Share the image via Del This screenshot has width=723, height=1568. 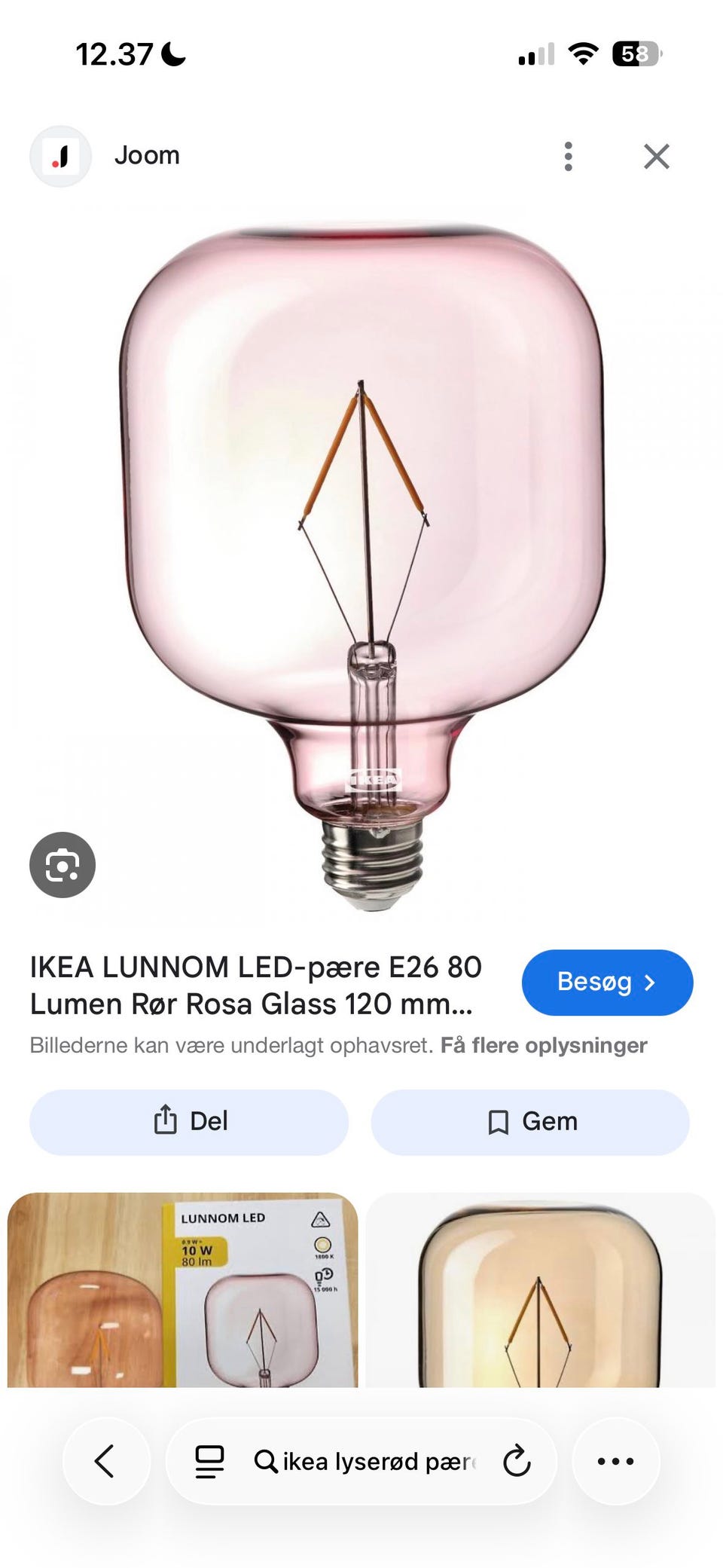[189, 1122]
